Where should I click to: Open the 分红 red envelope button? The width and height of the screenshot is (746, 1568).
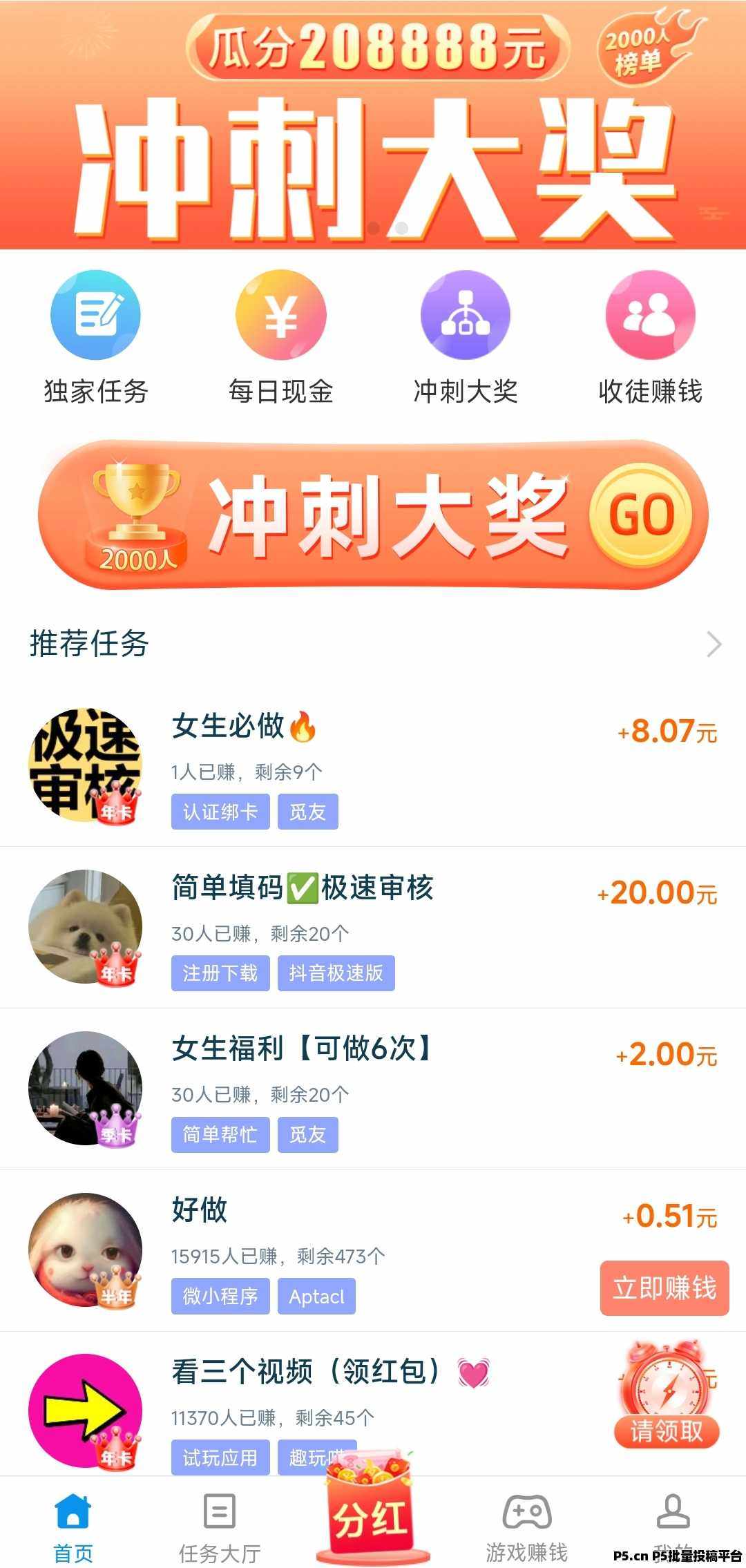(372, 1520)
